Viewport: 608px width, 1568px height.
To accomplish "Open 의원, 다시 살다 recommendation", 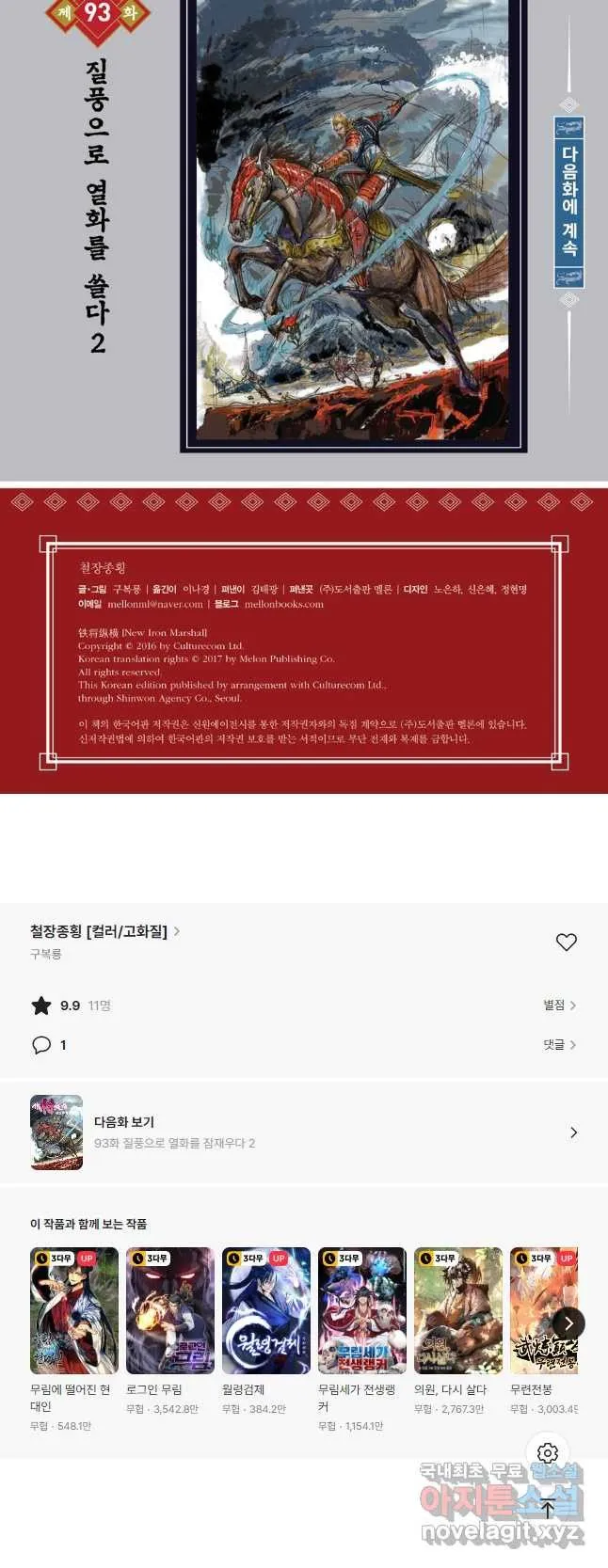I will [x=457, y=1310].
